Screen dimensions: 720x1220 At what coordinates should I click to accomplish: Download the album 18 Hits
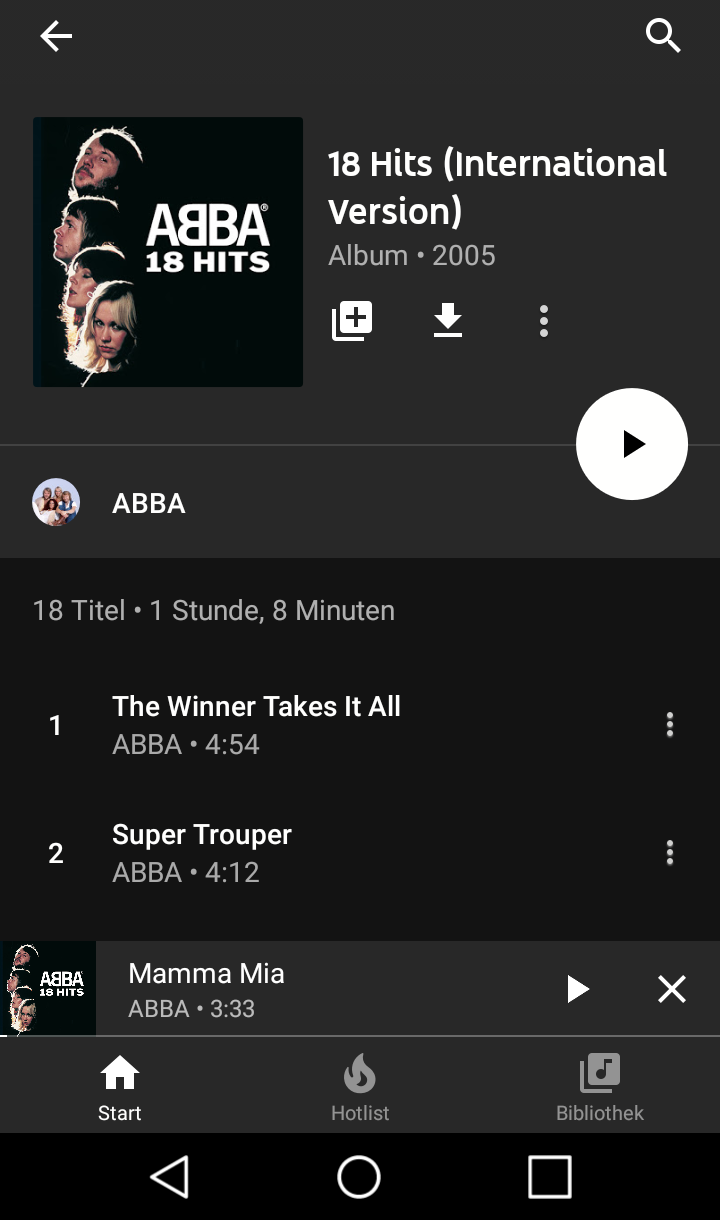(447, 320)
